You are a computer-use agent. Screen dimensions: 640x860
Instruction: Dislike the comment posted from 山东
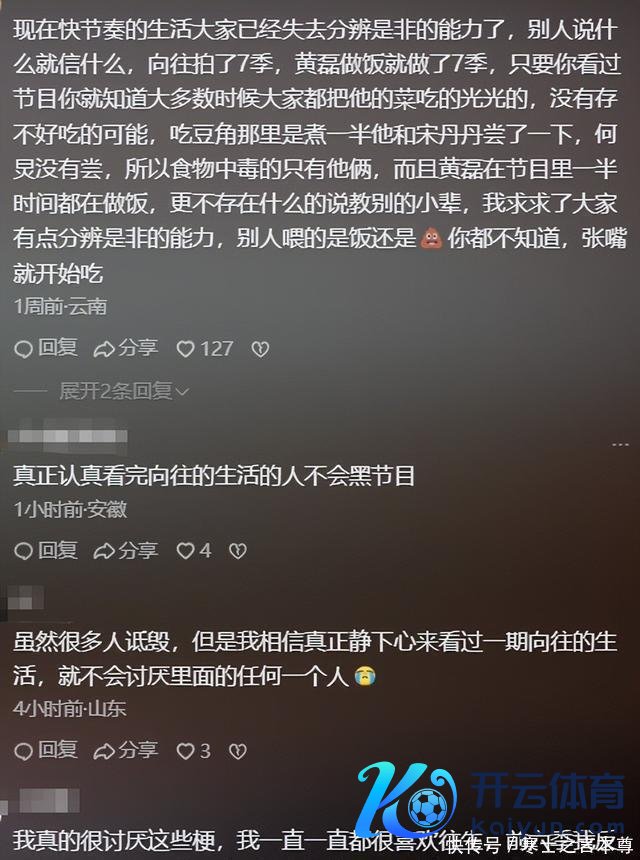click(x=238, y=750)
